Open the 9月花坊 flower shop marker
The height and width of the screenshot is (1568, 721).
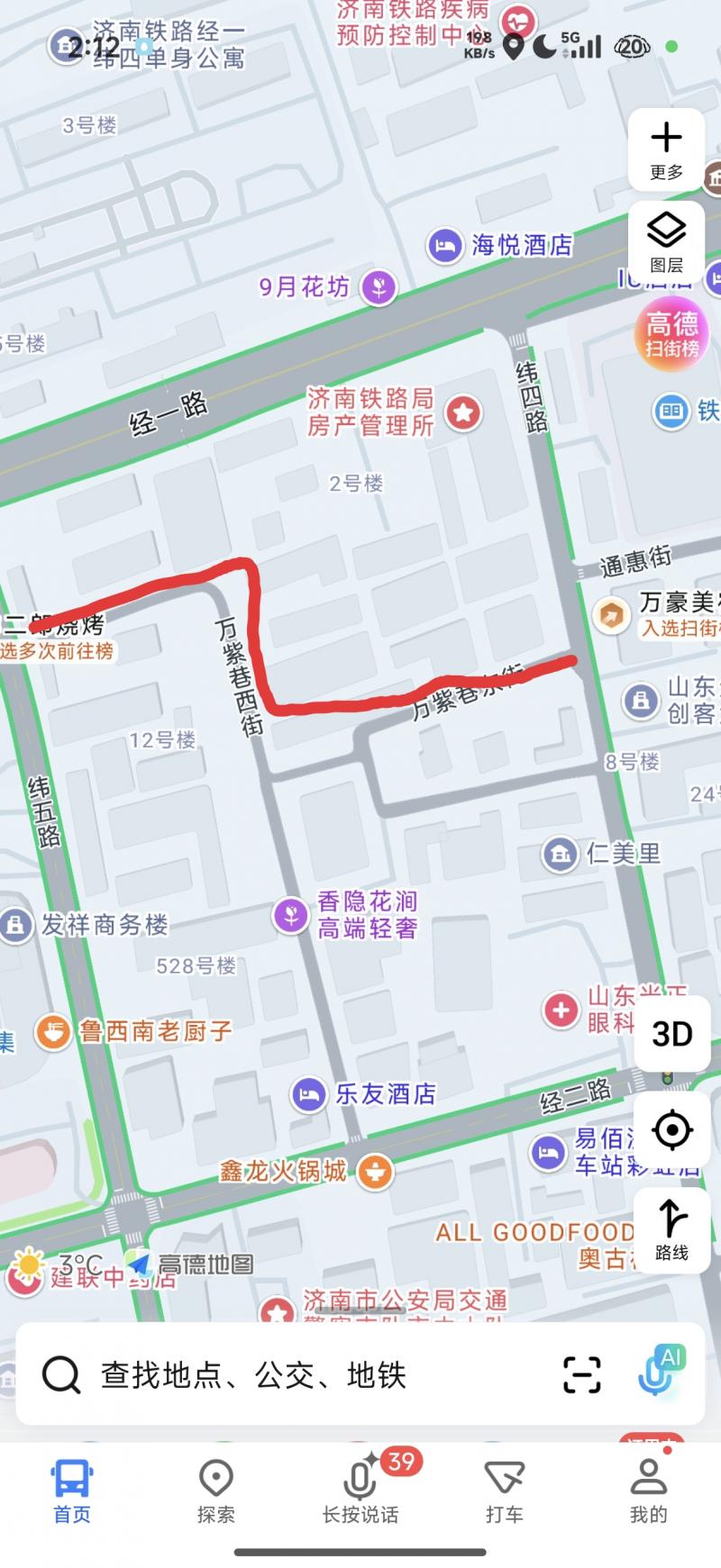[379, 286]
